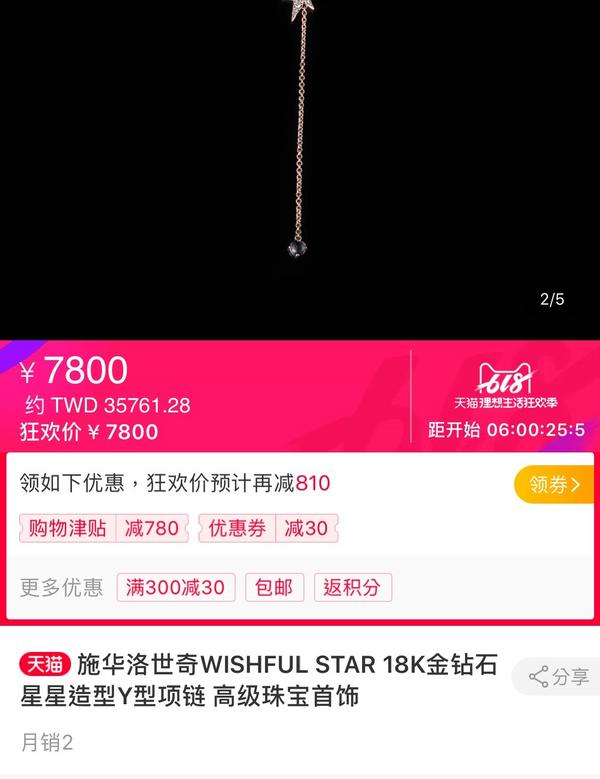
Task: Open the necklace product image
Action: (x=300, y=160)
